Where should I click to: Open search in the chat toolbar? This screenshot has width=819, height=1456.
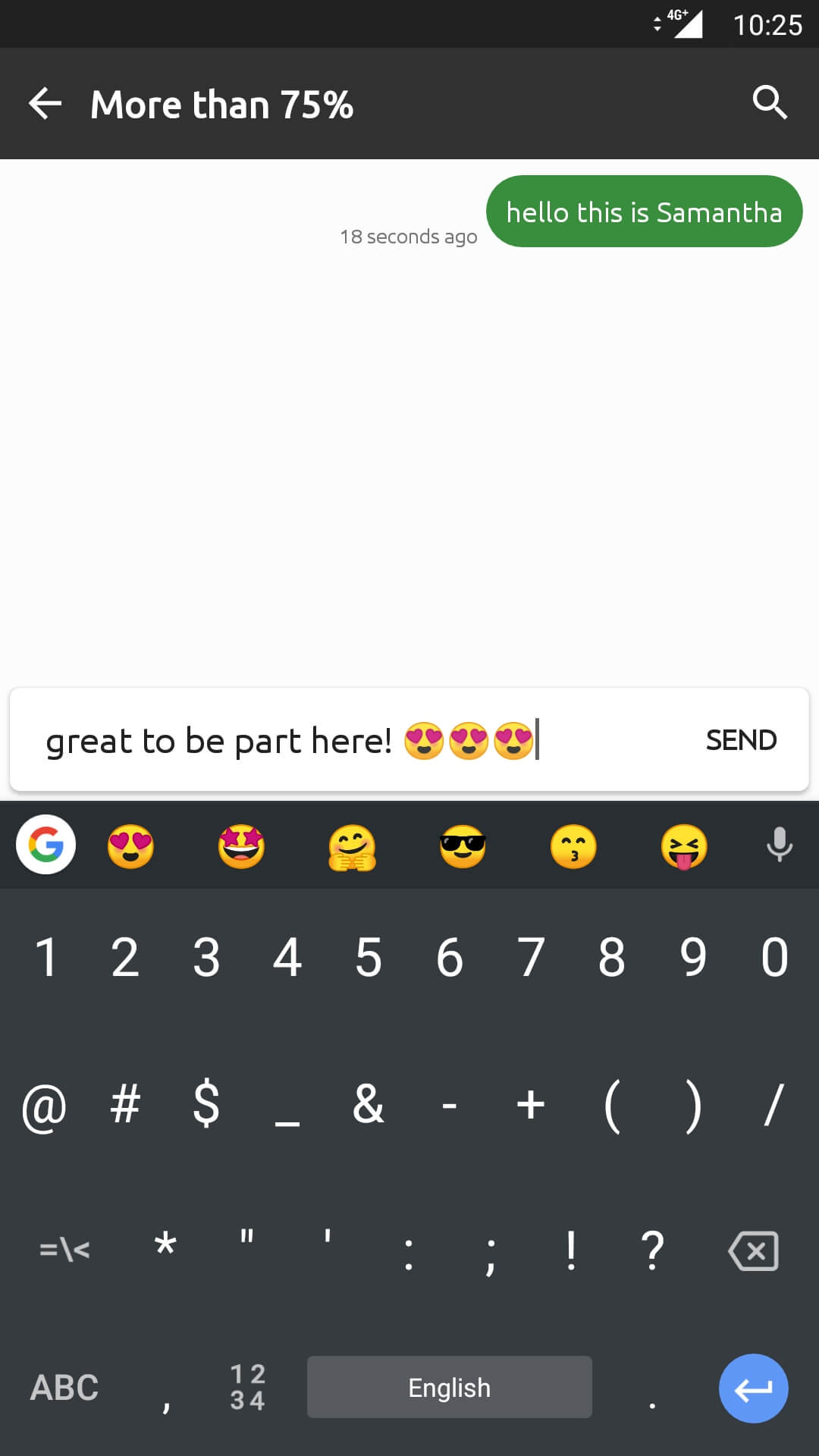coord(770,102)
